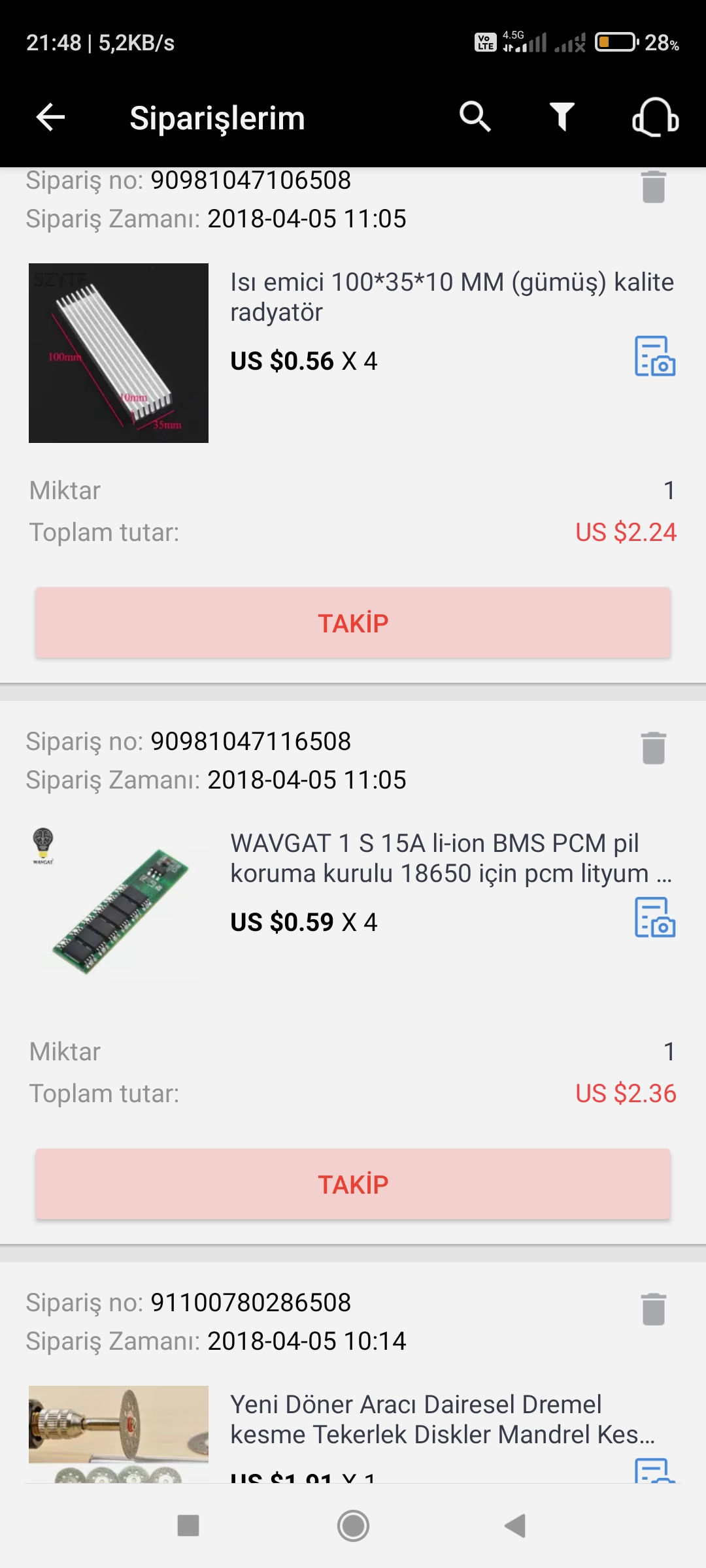This screenshot has width=706, height=1568.
Task: Open Isı emici radyatör product image
Action: [x=118, y=353]
